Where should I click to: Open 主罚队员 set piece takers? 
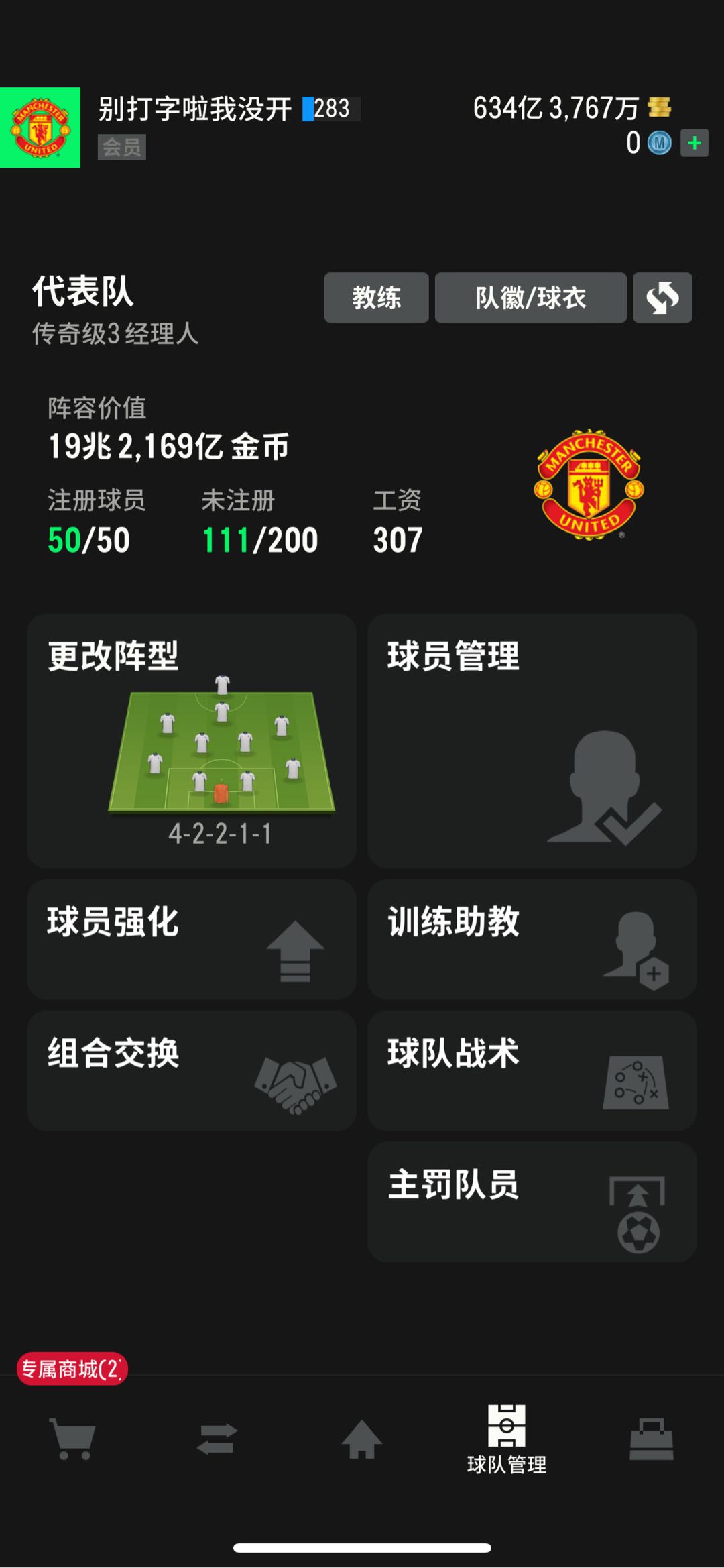532,1202
